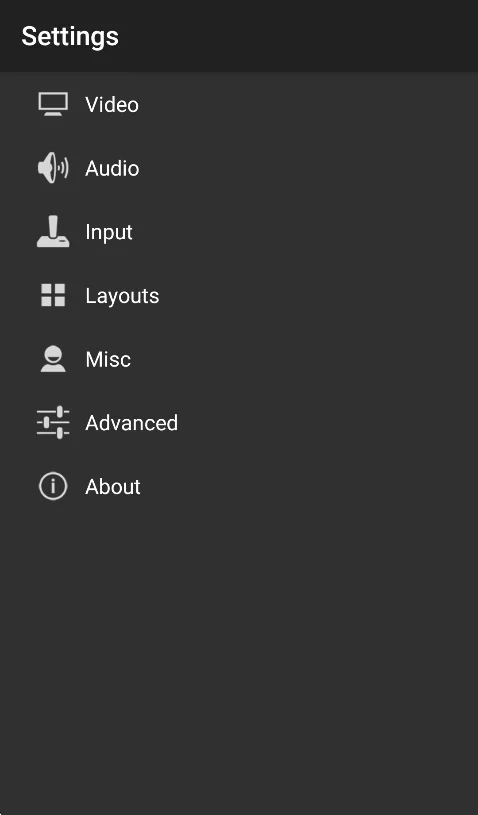Screen dimensions: 478x815
Task: Open Video settings
Action: pyautogui.click(x=239, y=104)
